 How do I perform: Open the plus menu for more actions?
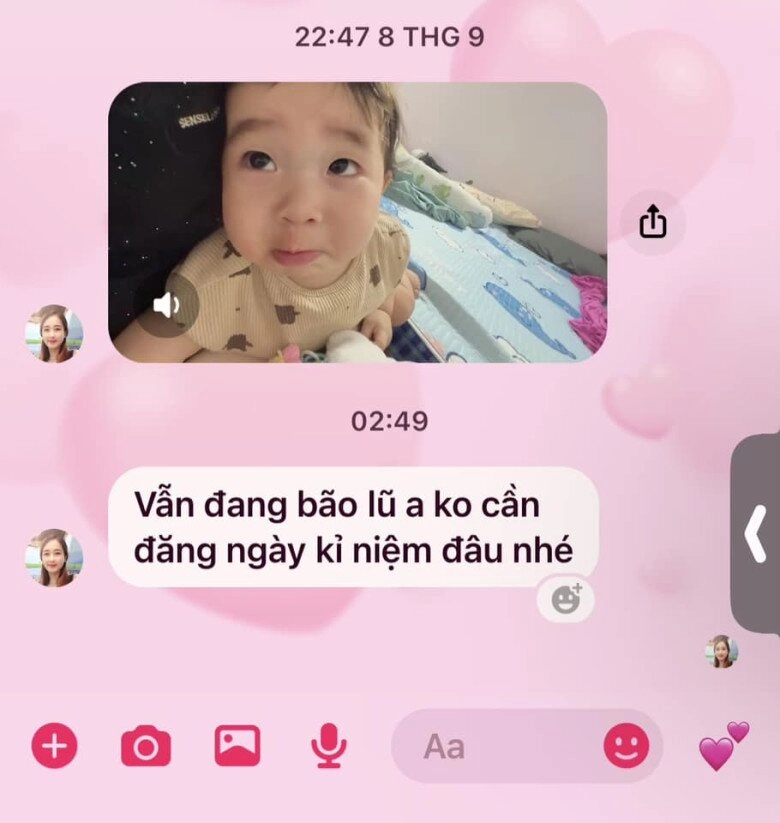(x=54, y=746)
